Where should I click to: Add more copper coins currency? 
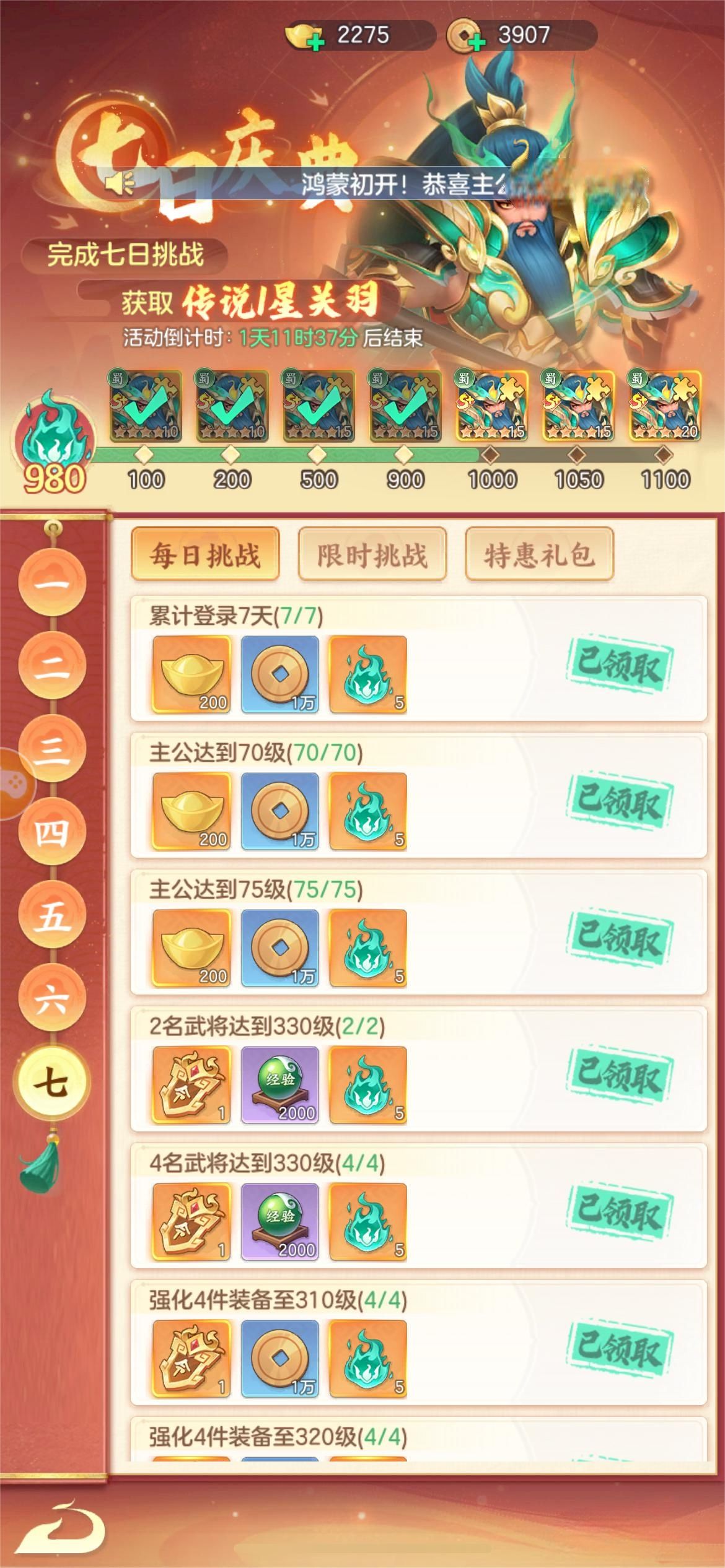[476, 42]
